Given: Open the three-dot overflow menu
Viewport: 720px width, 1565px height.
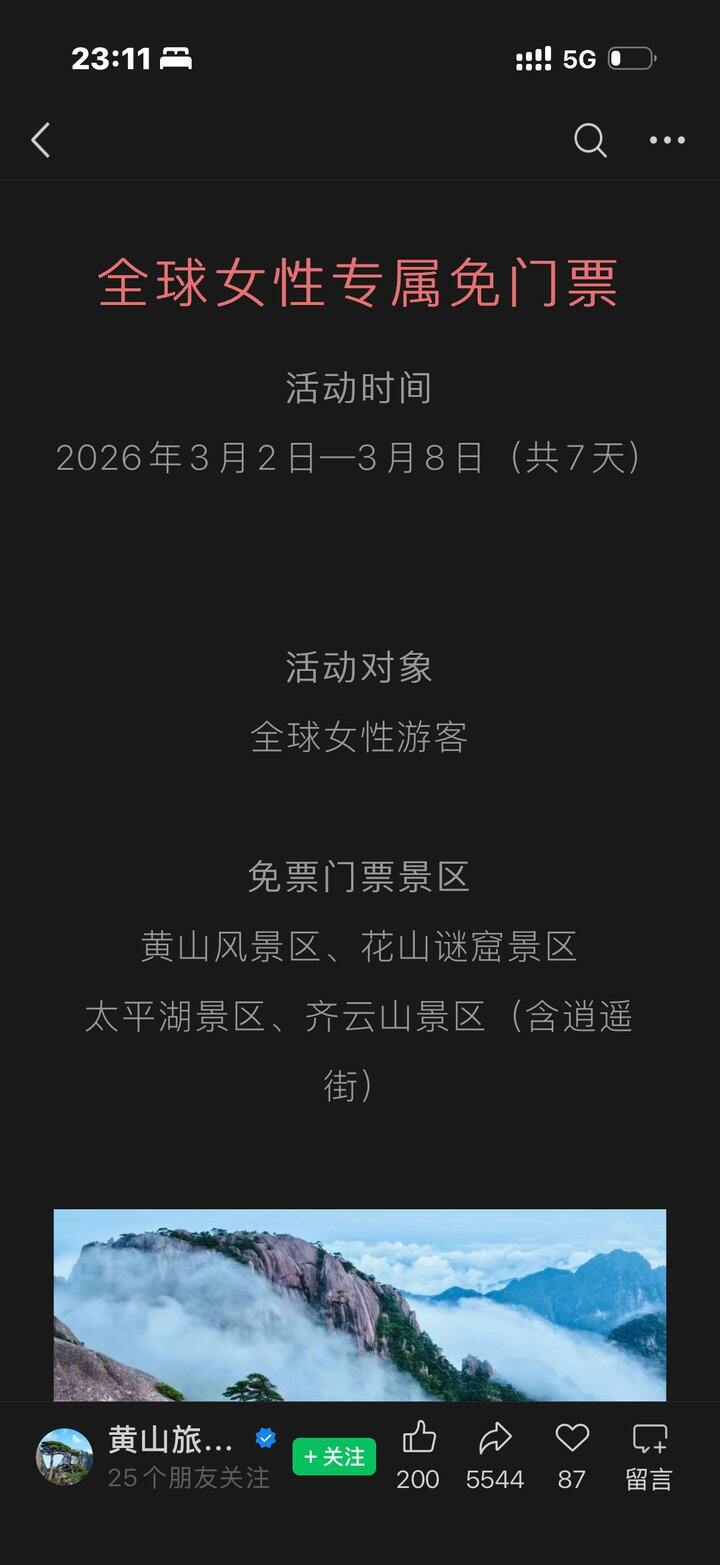Looking at the screenshot, I should click(x=667, y=141).
